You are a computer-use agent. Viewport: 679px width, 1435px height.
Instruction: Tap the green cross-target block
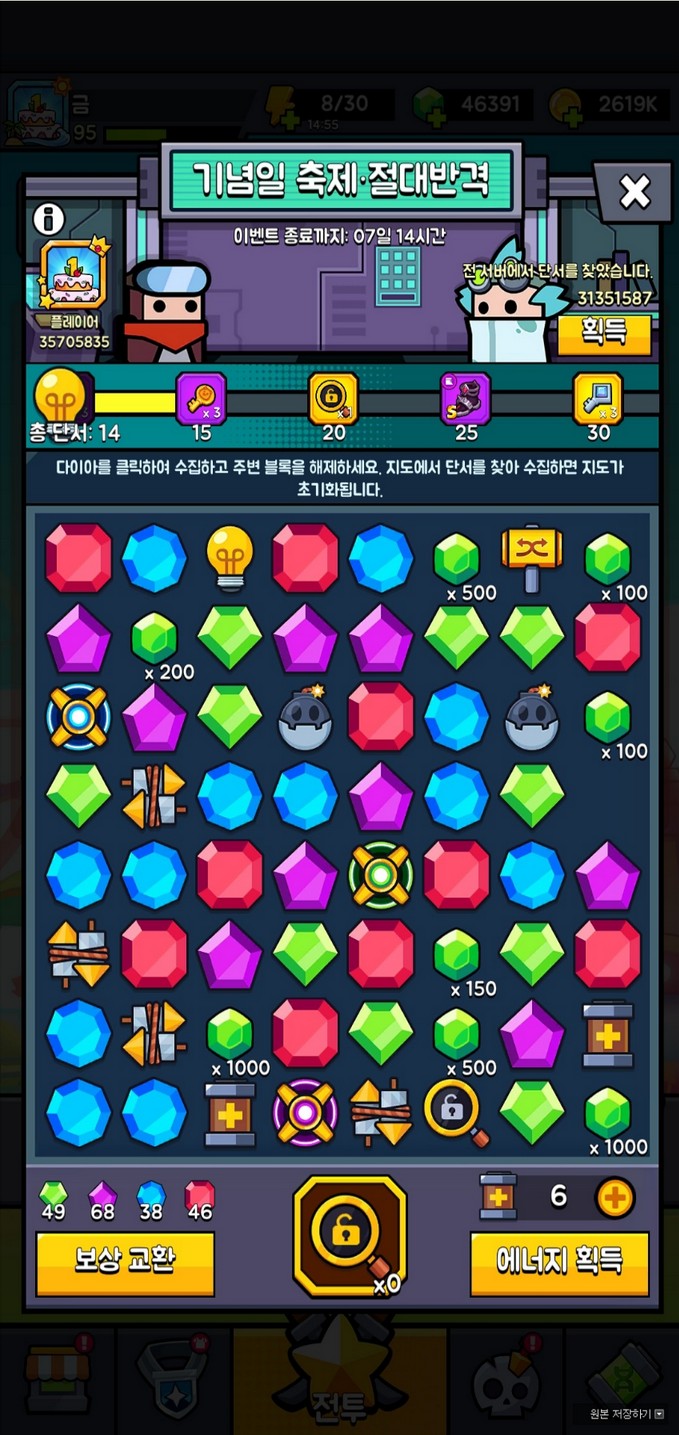pos(381,875)
